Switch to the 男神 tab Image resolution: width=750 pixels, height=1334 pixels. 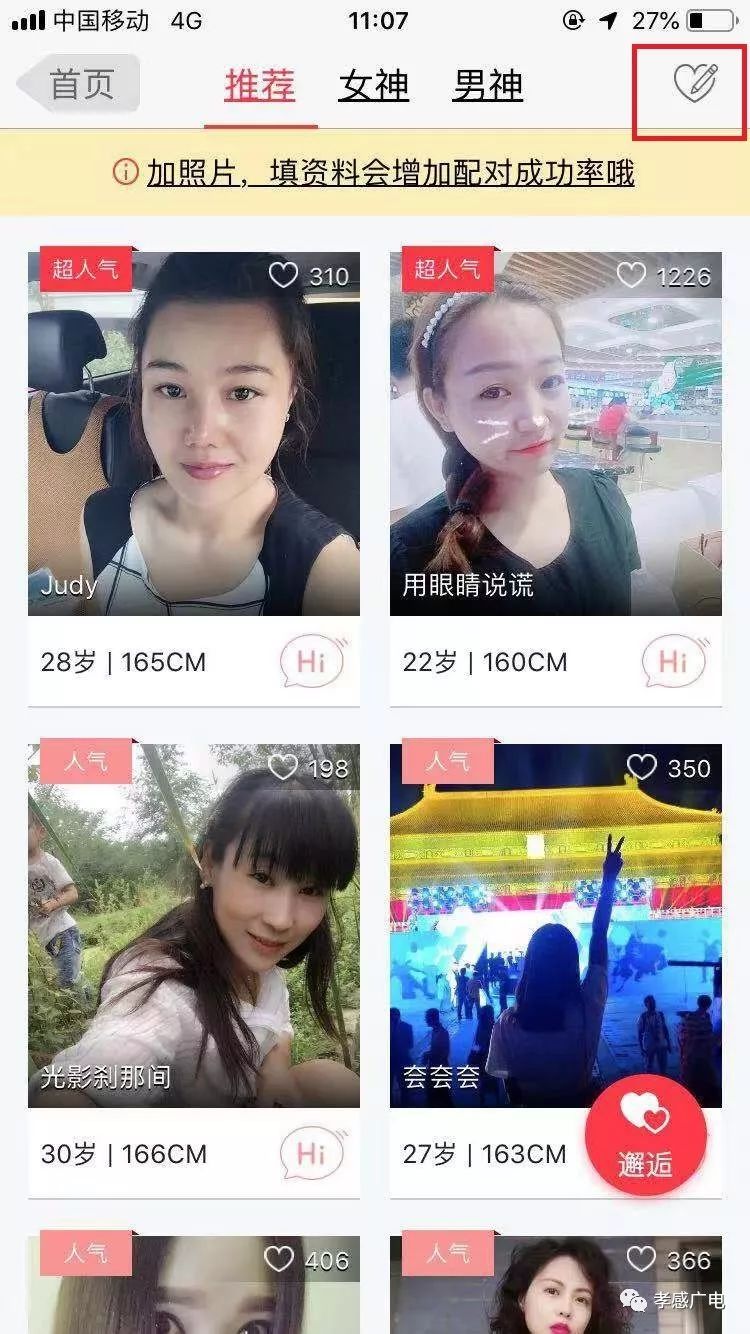coord(487,86)
